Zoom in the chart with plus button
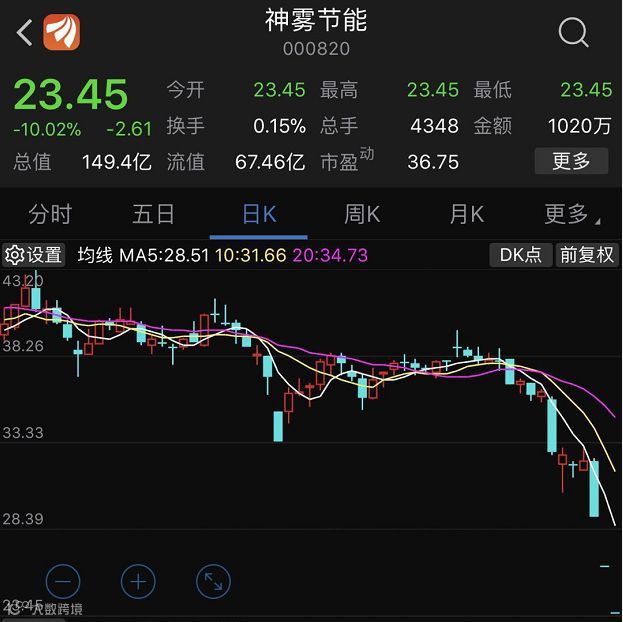623x622 pixels. click(x=138, y=581)
